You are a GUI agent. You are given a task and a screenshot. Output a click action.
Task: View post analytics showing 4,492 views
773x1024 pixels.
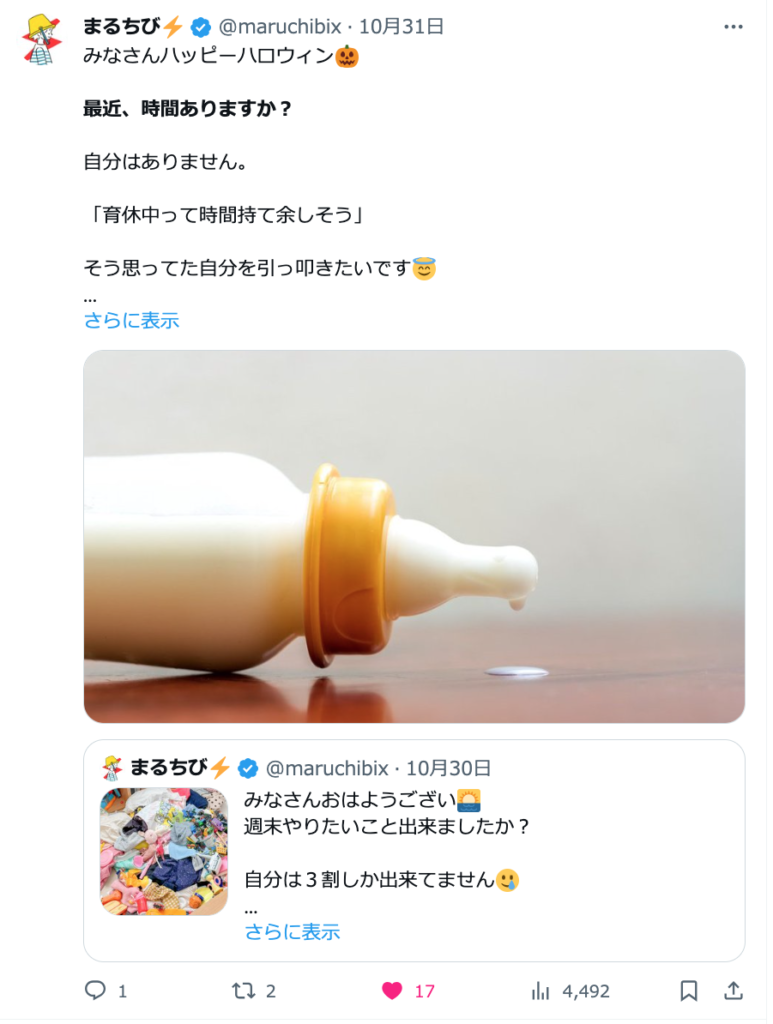[541, 991]
